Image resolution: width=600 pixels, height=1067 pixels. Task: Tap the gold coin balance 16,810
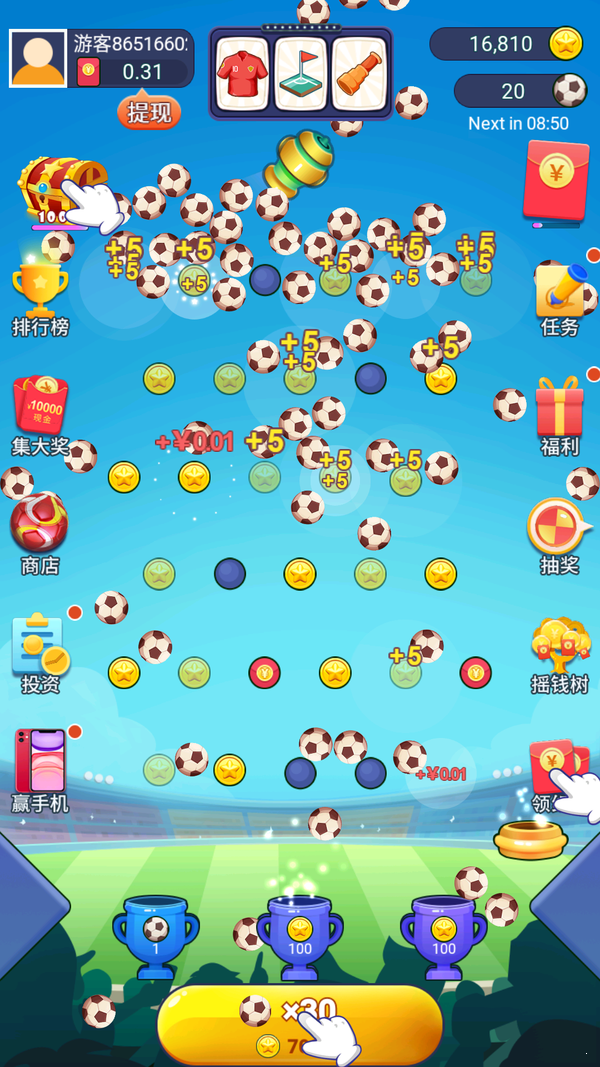[506, 44]
